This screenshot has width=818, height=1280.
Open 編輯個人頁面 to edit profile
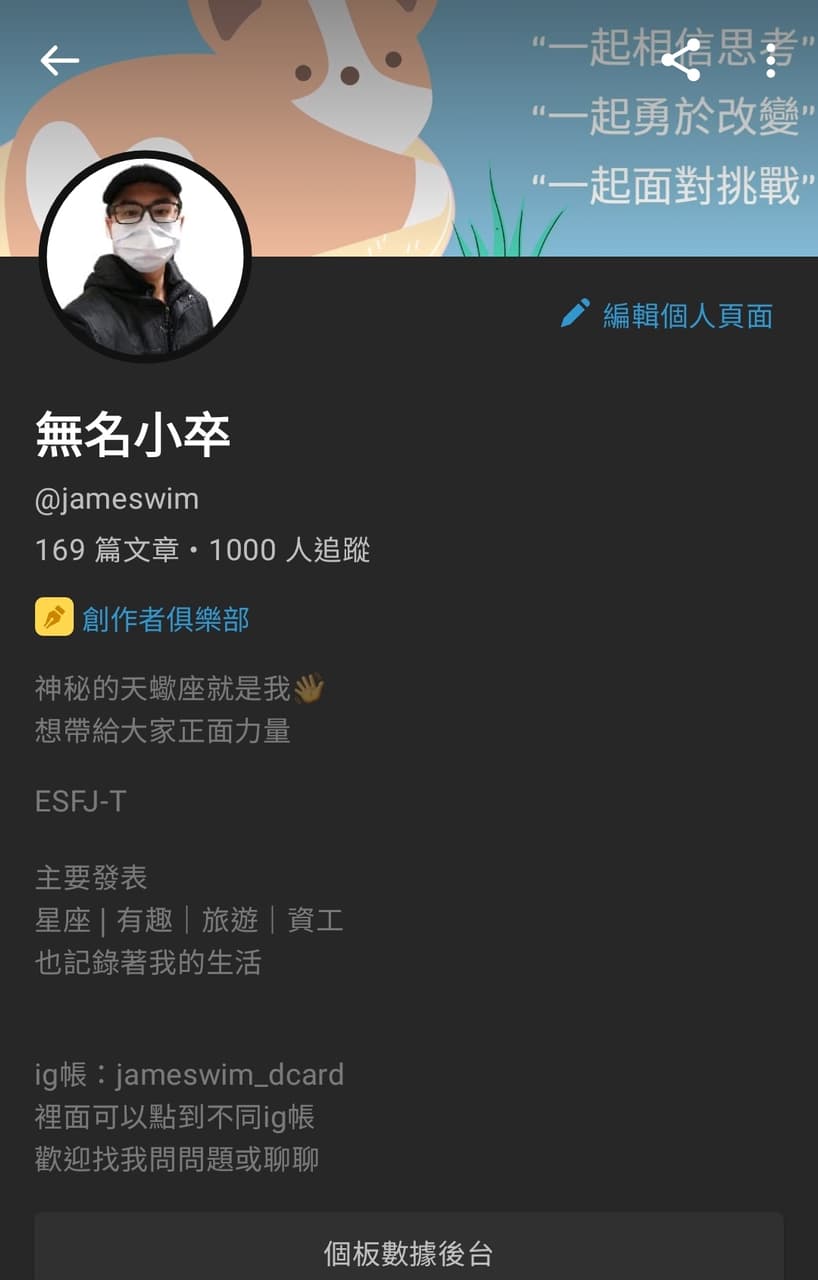(x=687, y=312)
